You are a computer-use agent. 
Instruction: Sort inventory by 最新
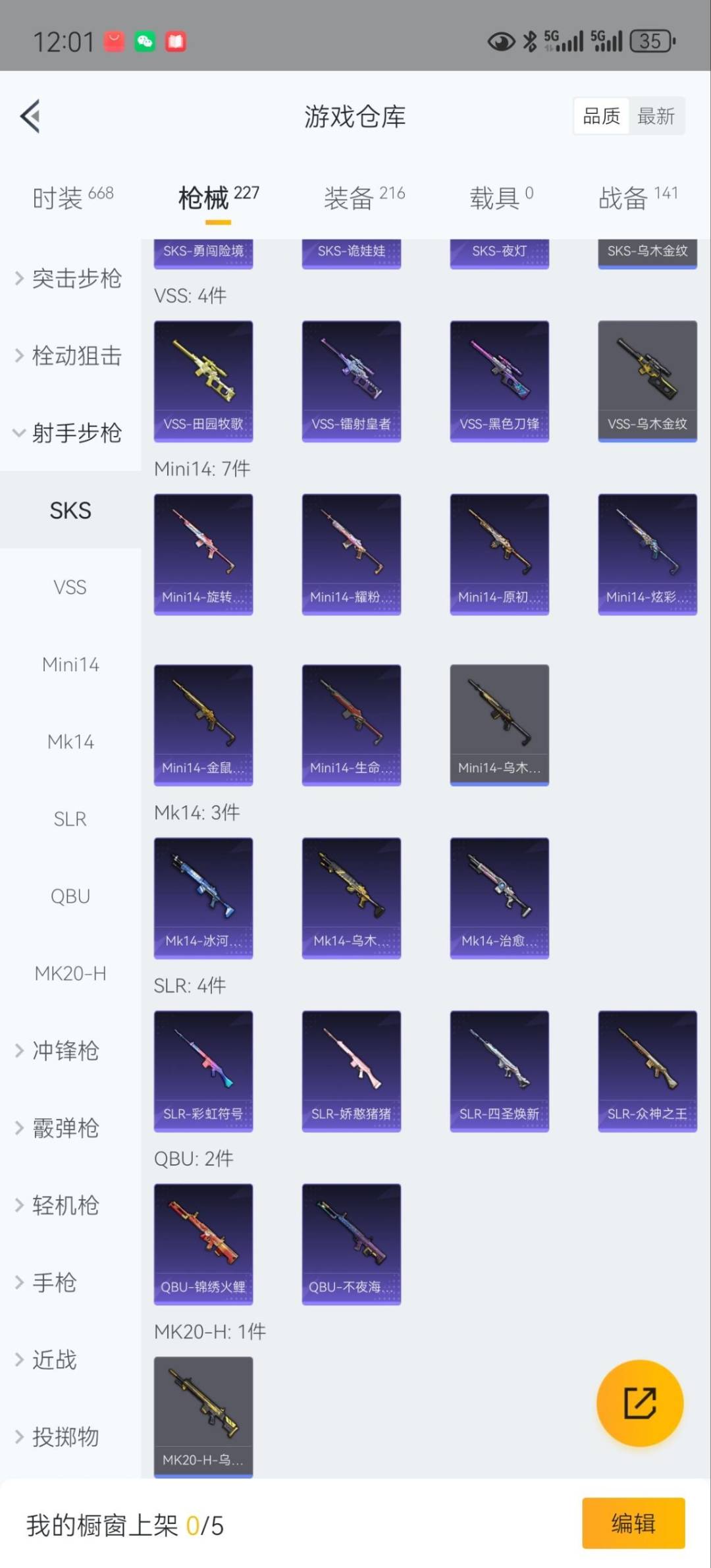pyautogui.click(x=656, y=117)
